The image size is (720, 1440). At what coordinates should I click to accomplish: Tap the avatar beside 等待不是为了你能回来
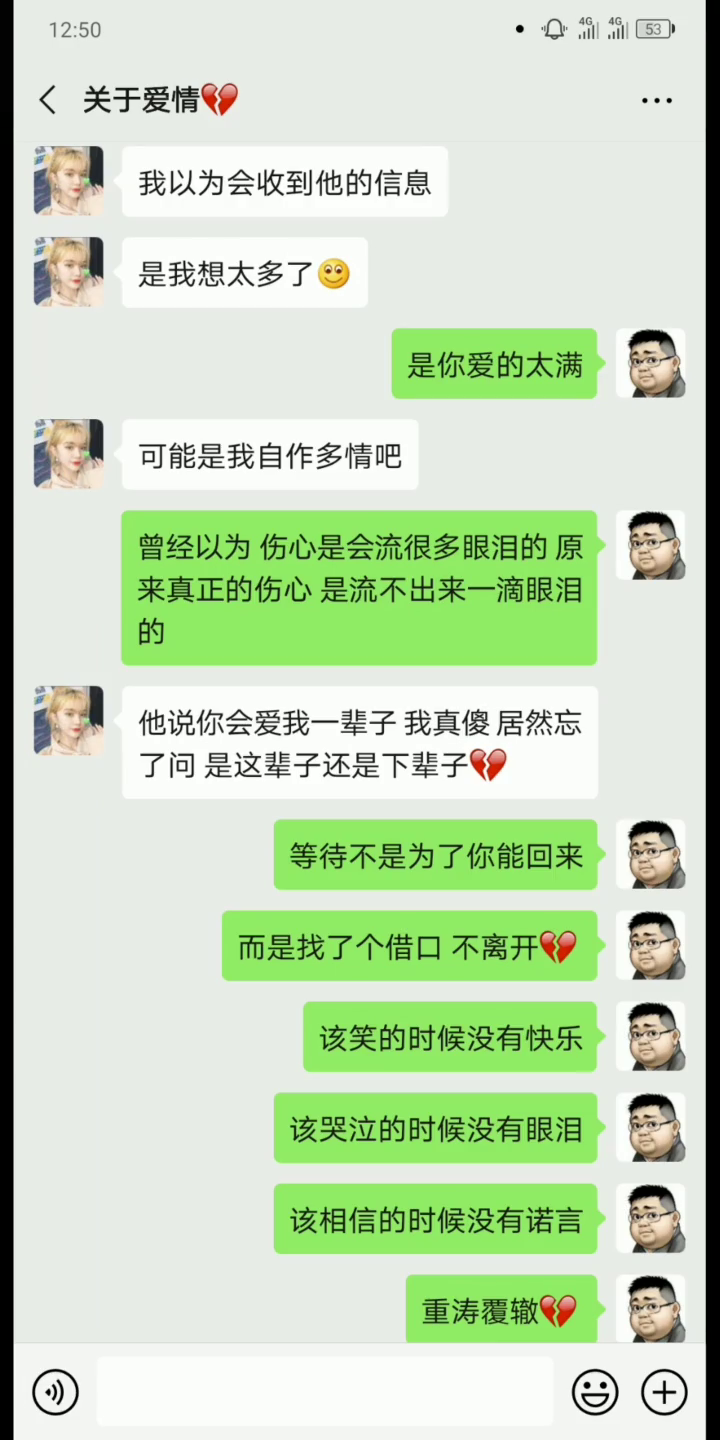tap(650, 854)
